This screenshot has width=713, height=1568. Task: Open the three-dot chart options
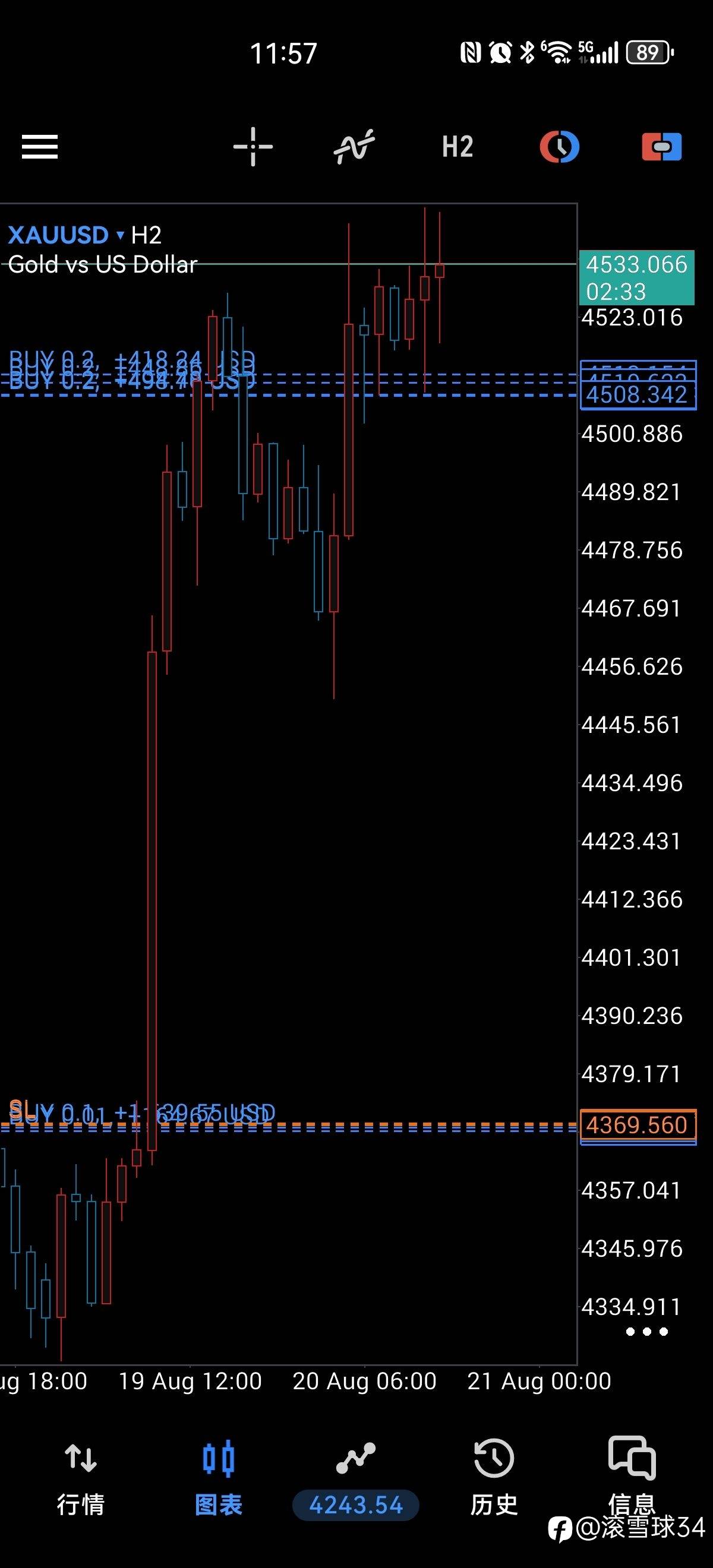646,1332
